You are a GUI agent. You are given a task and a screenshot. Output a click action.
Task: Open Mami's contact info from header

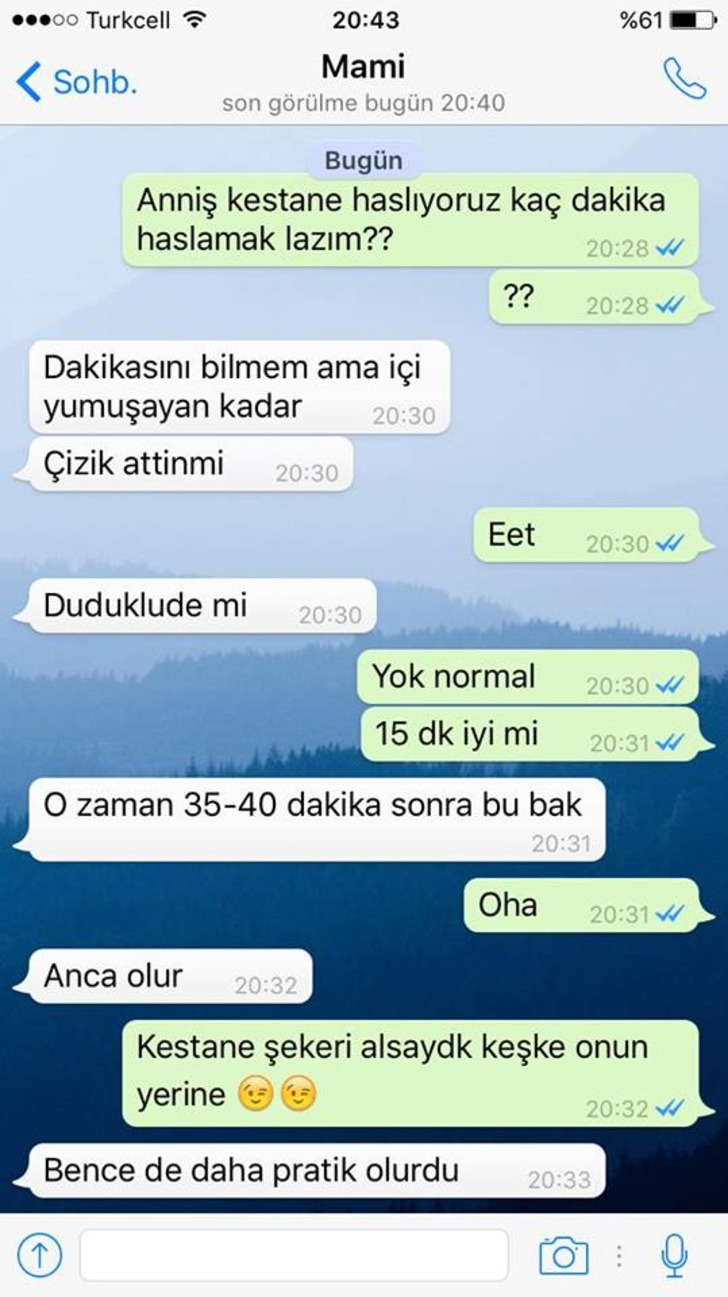[363, 81]
